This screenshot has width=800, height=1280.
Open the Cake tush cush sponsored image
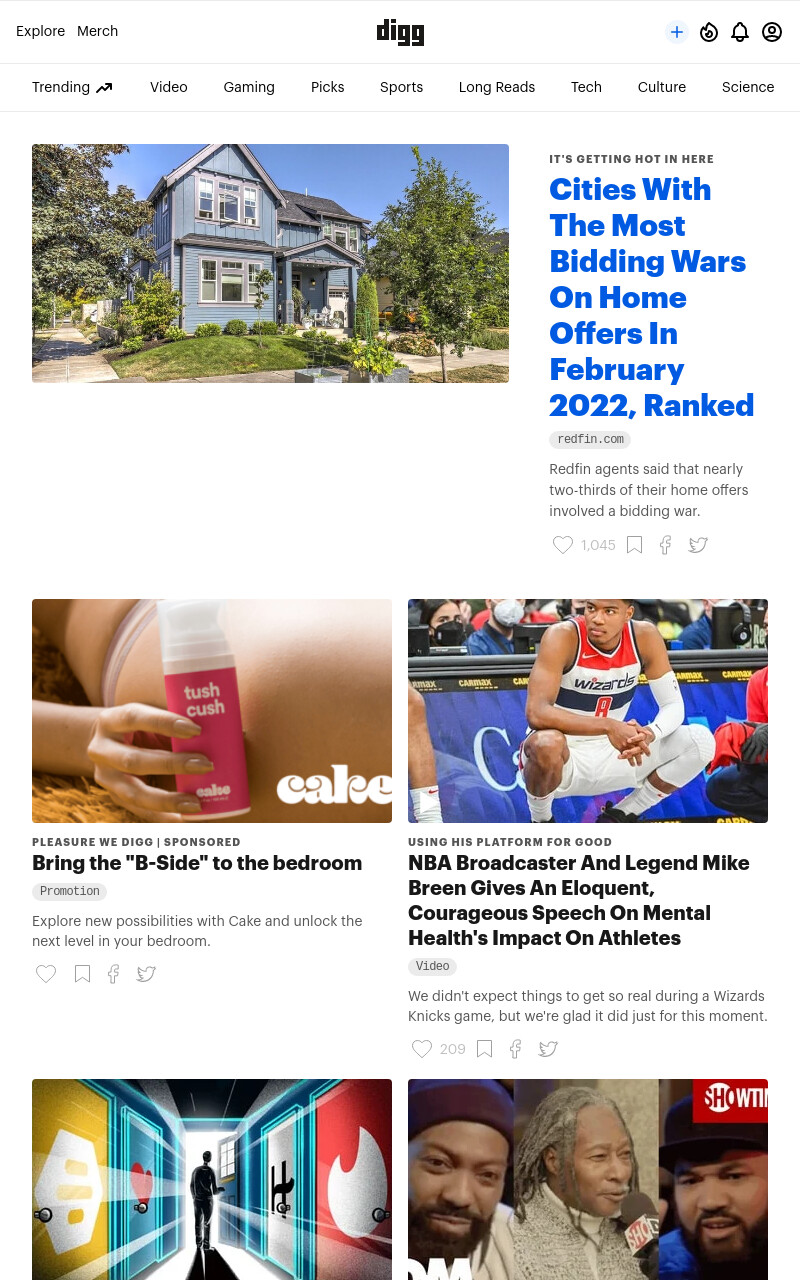212,711
